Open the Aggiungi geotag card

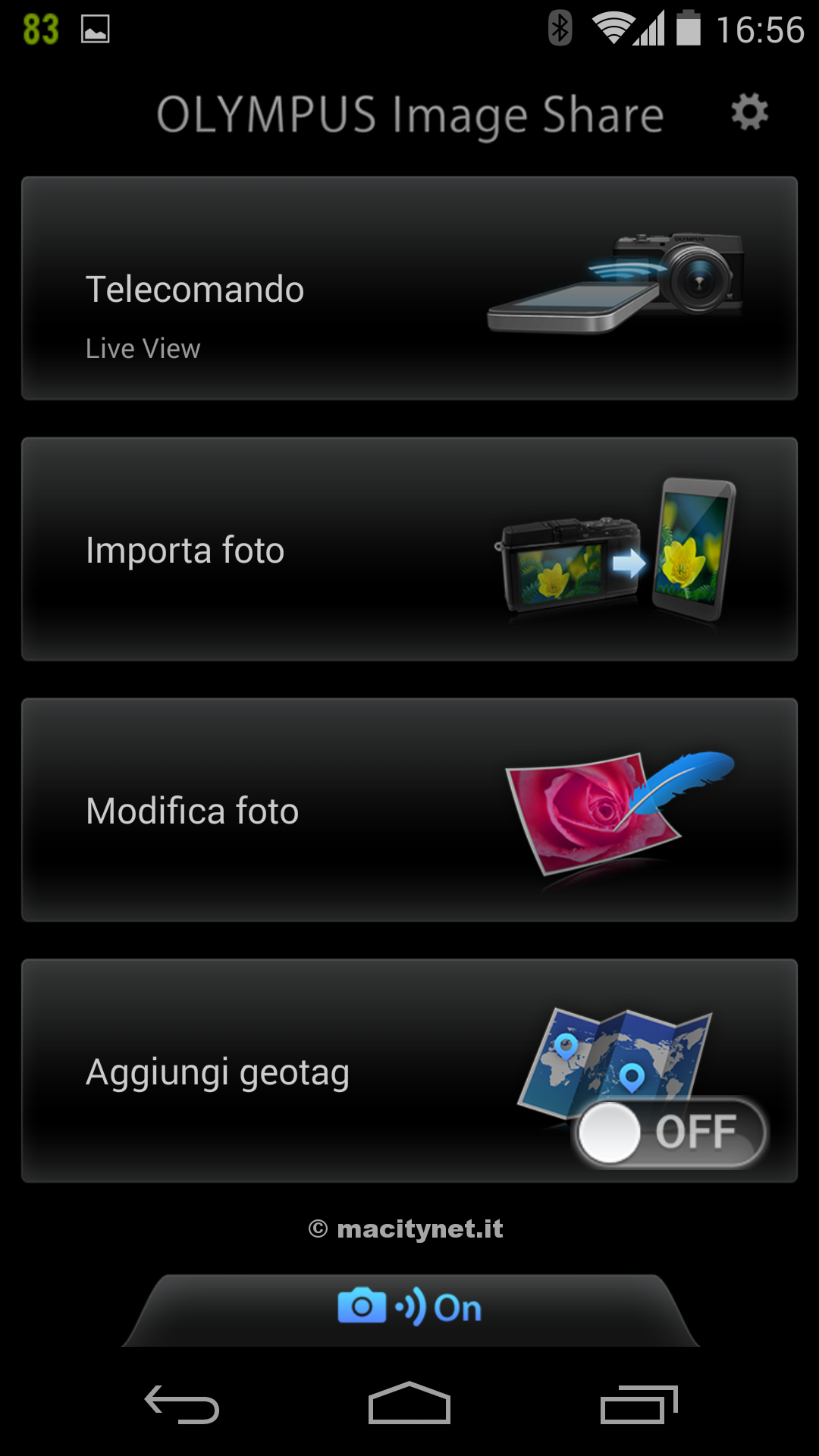coord(303,1071)
